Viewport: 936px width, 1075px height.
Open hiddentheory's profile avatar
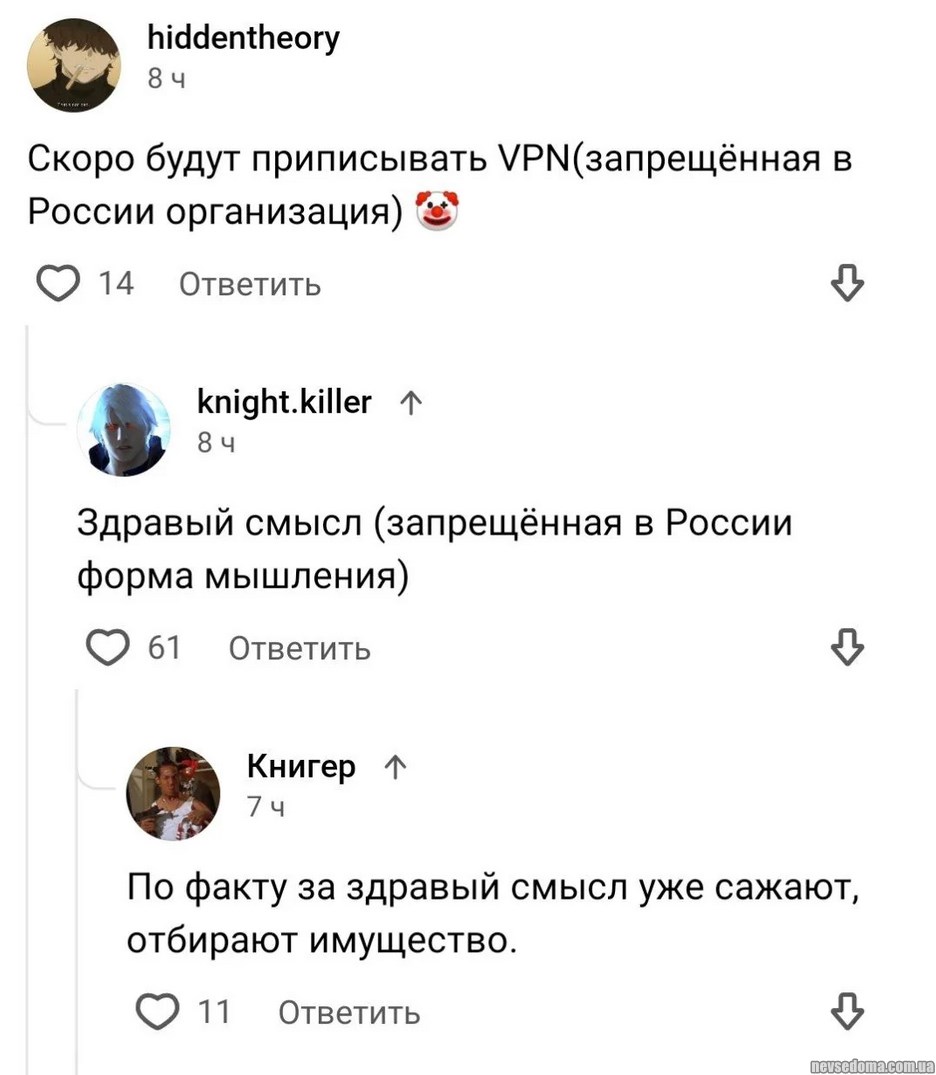click(74, 65)
